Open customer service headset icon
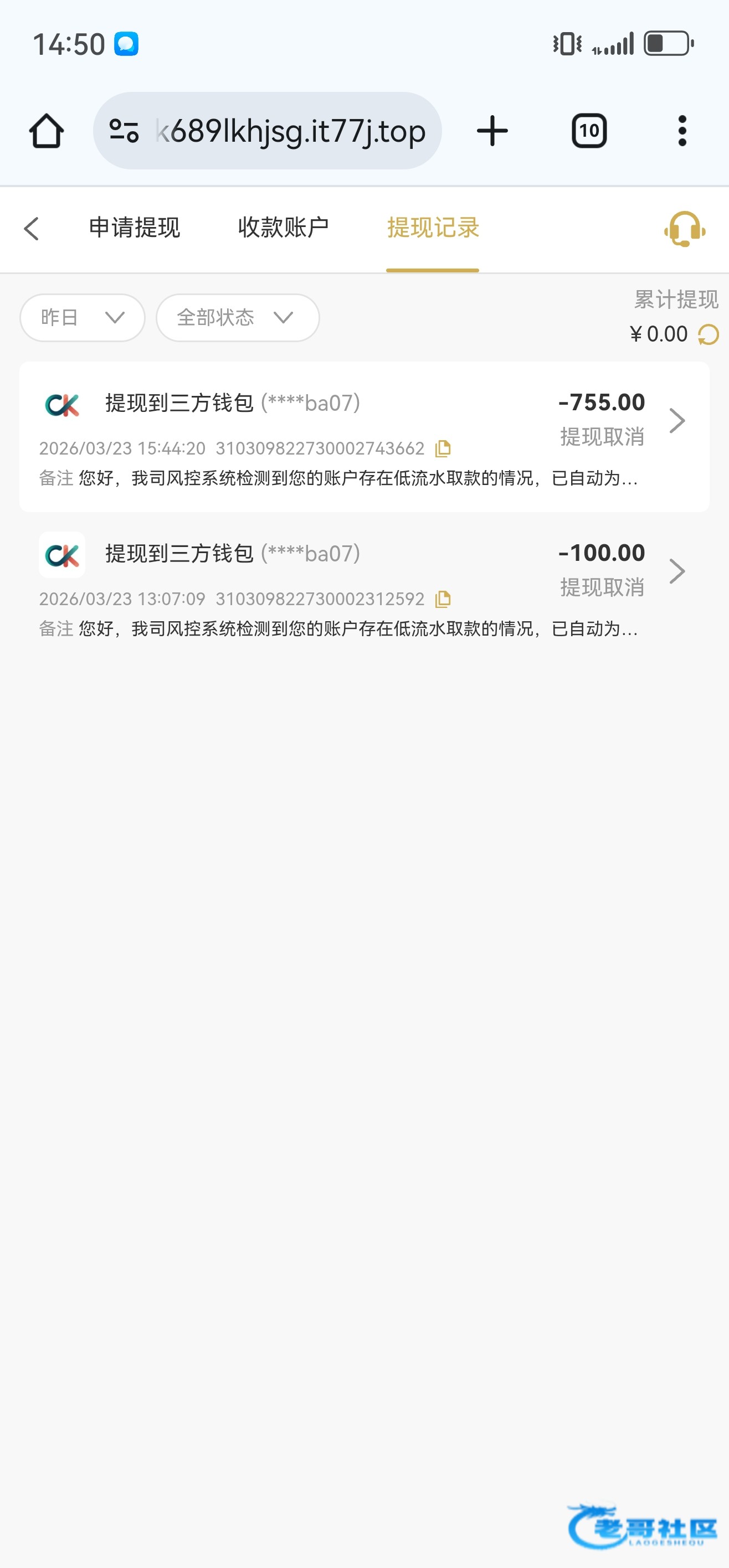 click(684, 229)
